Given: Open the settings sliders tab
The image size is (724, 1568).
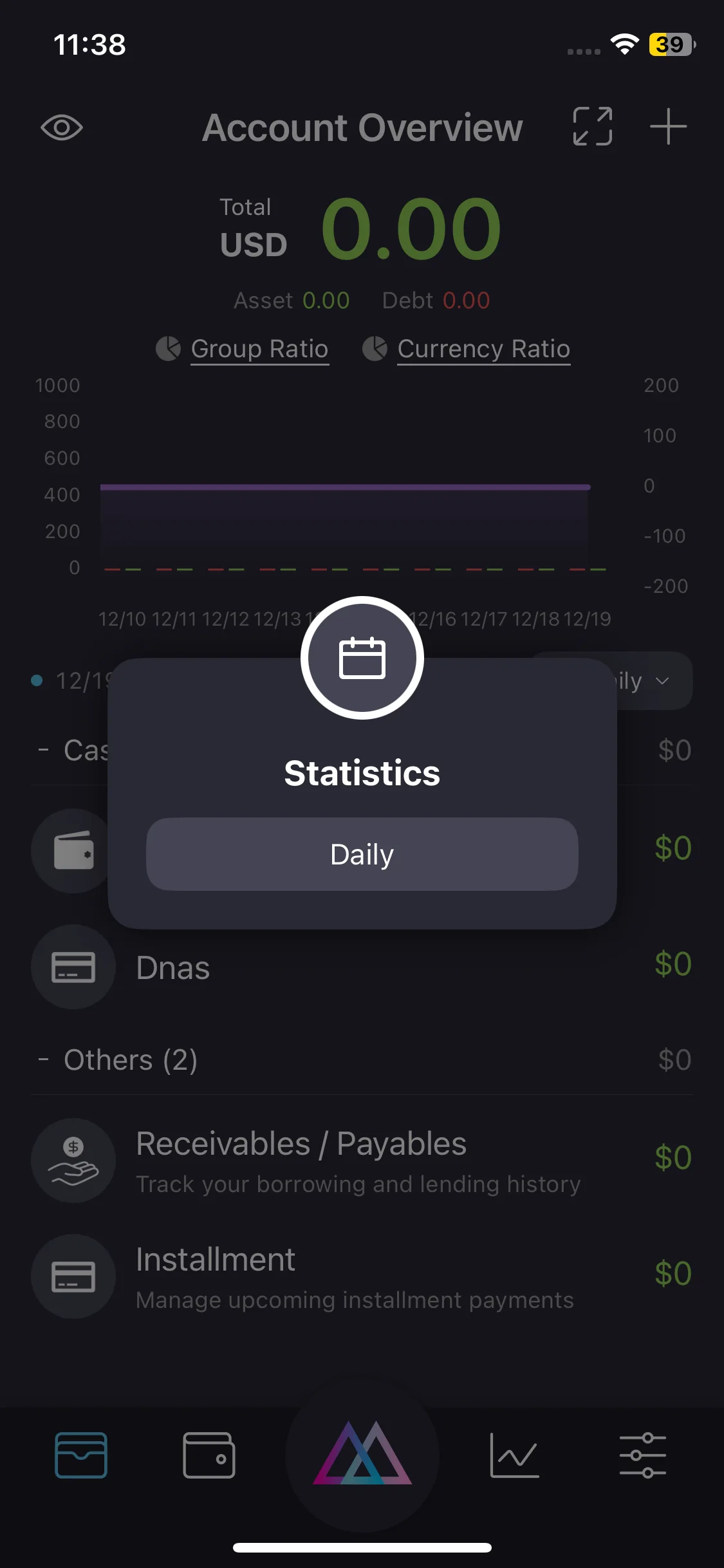Looking at the screenshot, I should (642, 1455).
